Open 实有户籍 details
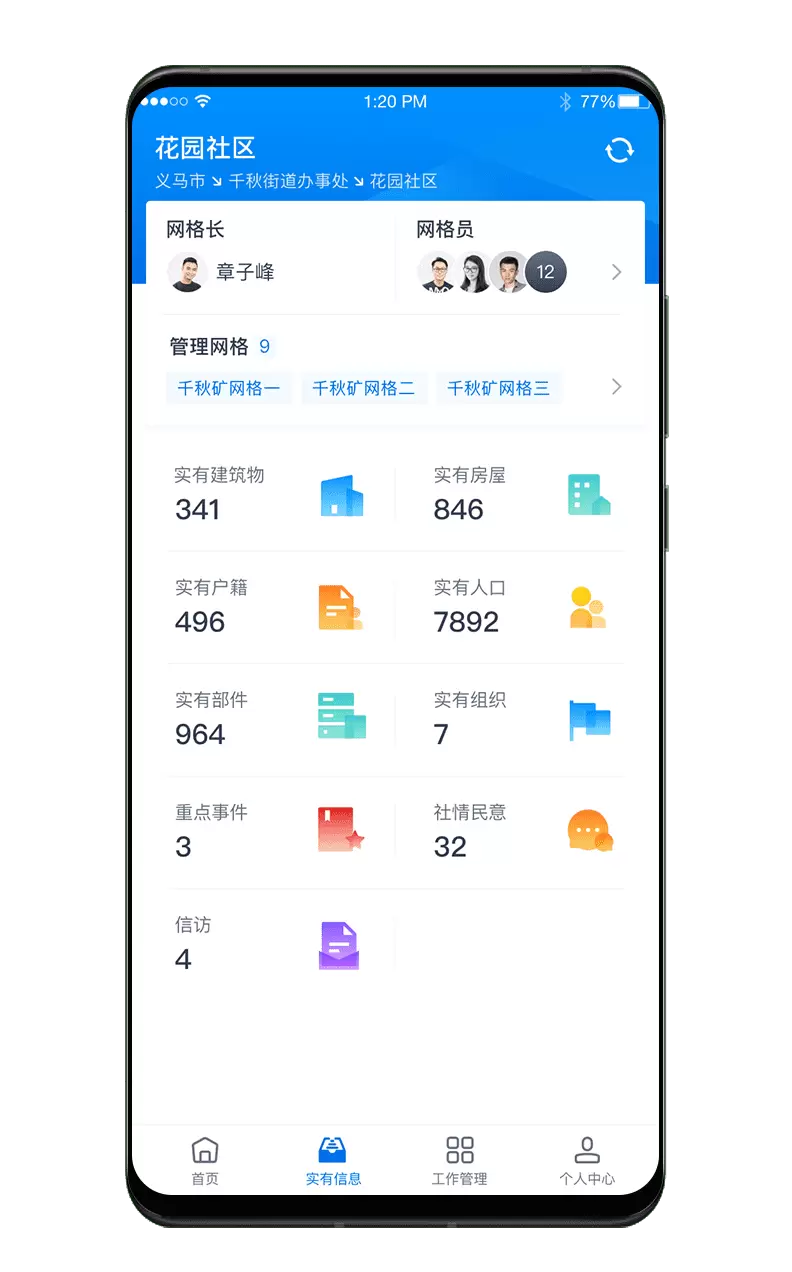Viewport: 792px width, 1272px height. coord(268,606)
